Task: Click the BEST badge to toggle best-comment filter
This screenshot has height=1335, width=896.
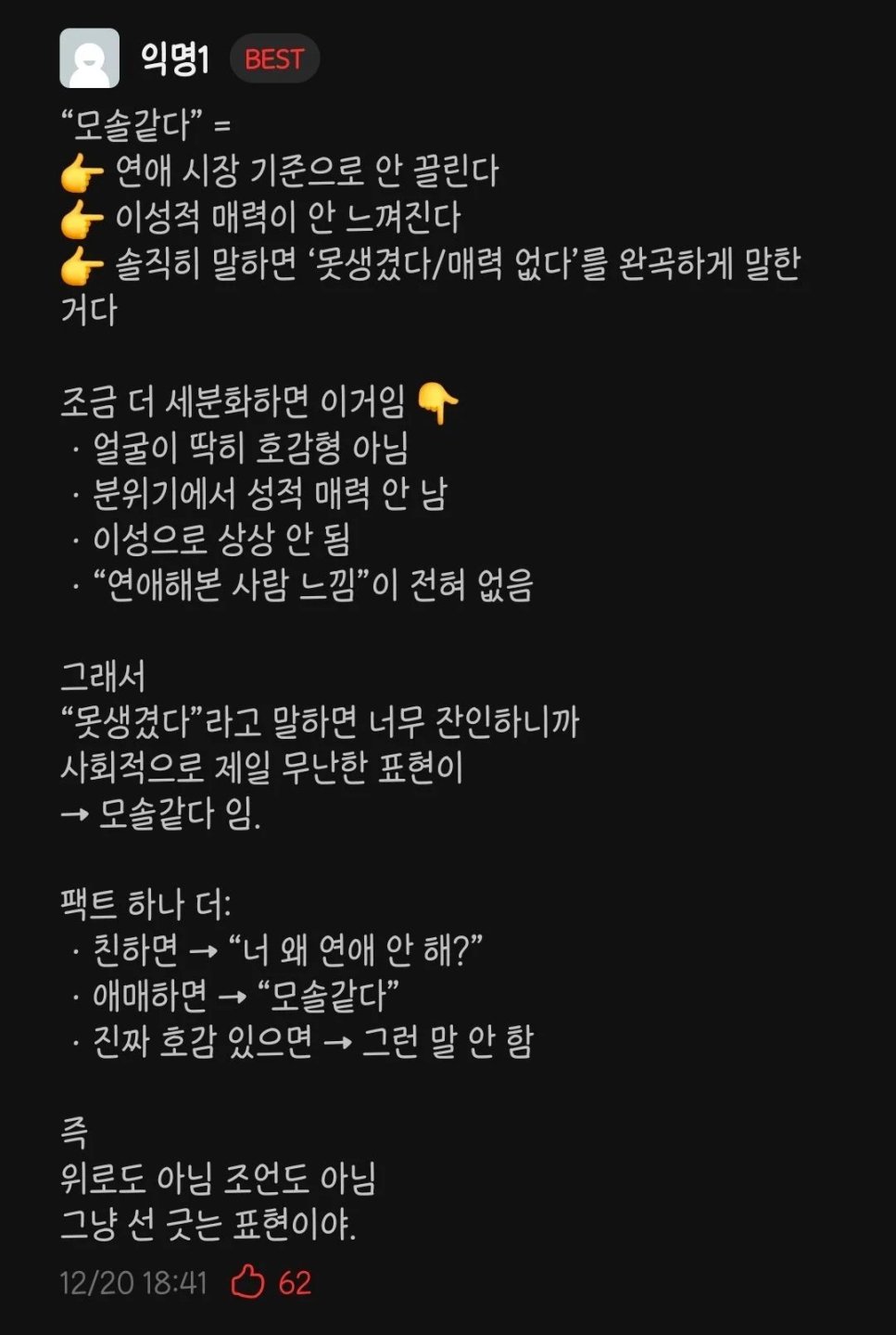Action: pos(273,59)
